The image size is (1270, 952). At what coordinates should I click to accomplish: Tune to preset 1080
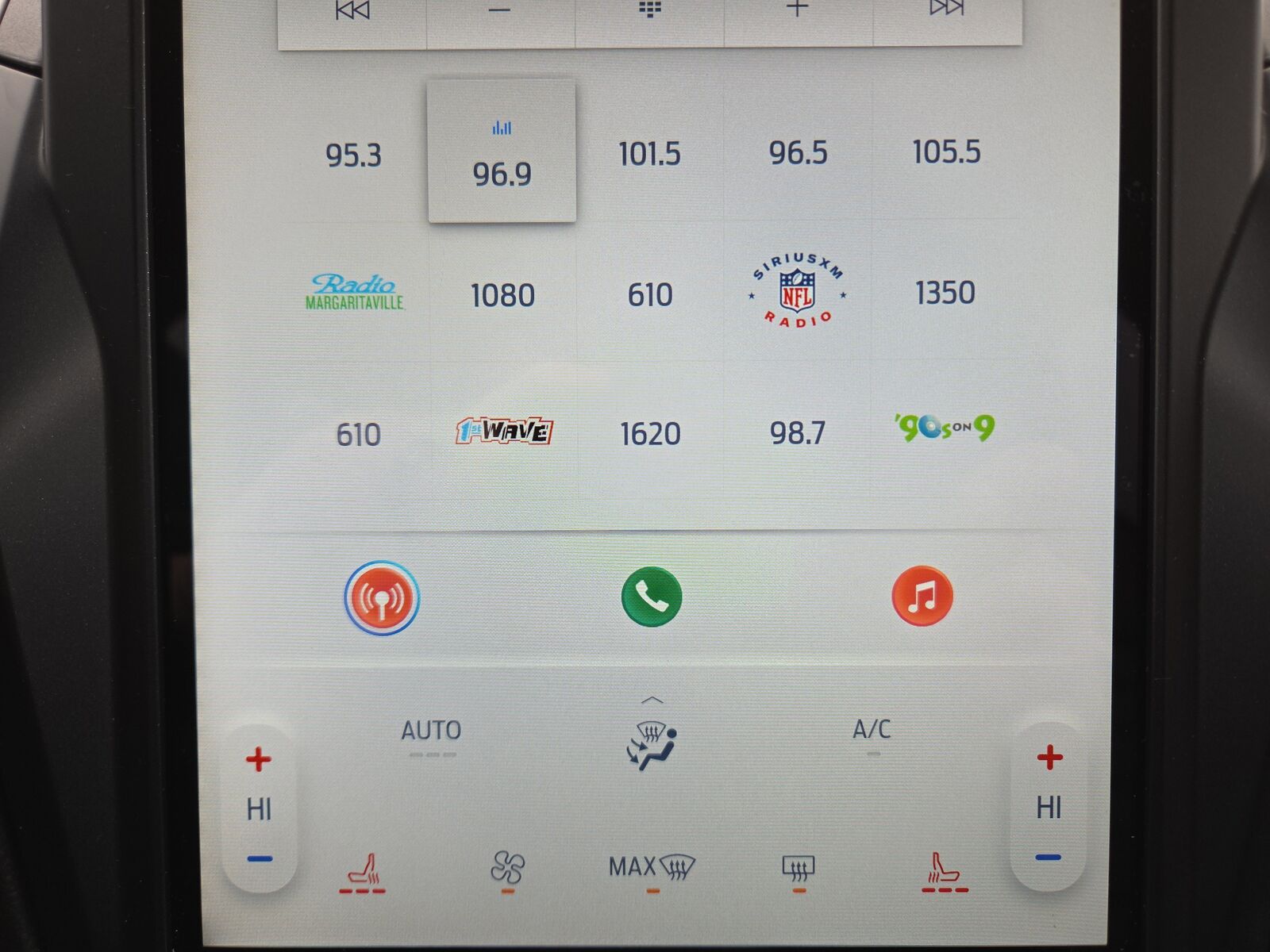502,295
